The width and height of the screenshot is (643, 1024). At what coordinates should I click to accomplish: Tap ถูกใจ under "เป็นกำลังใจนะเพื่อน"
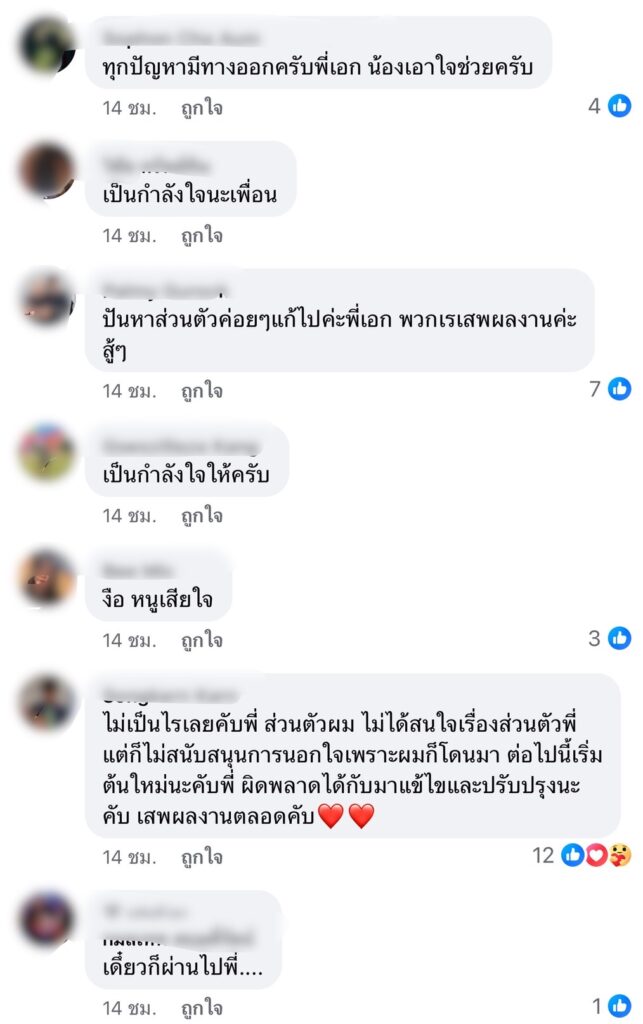[201, 236]
